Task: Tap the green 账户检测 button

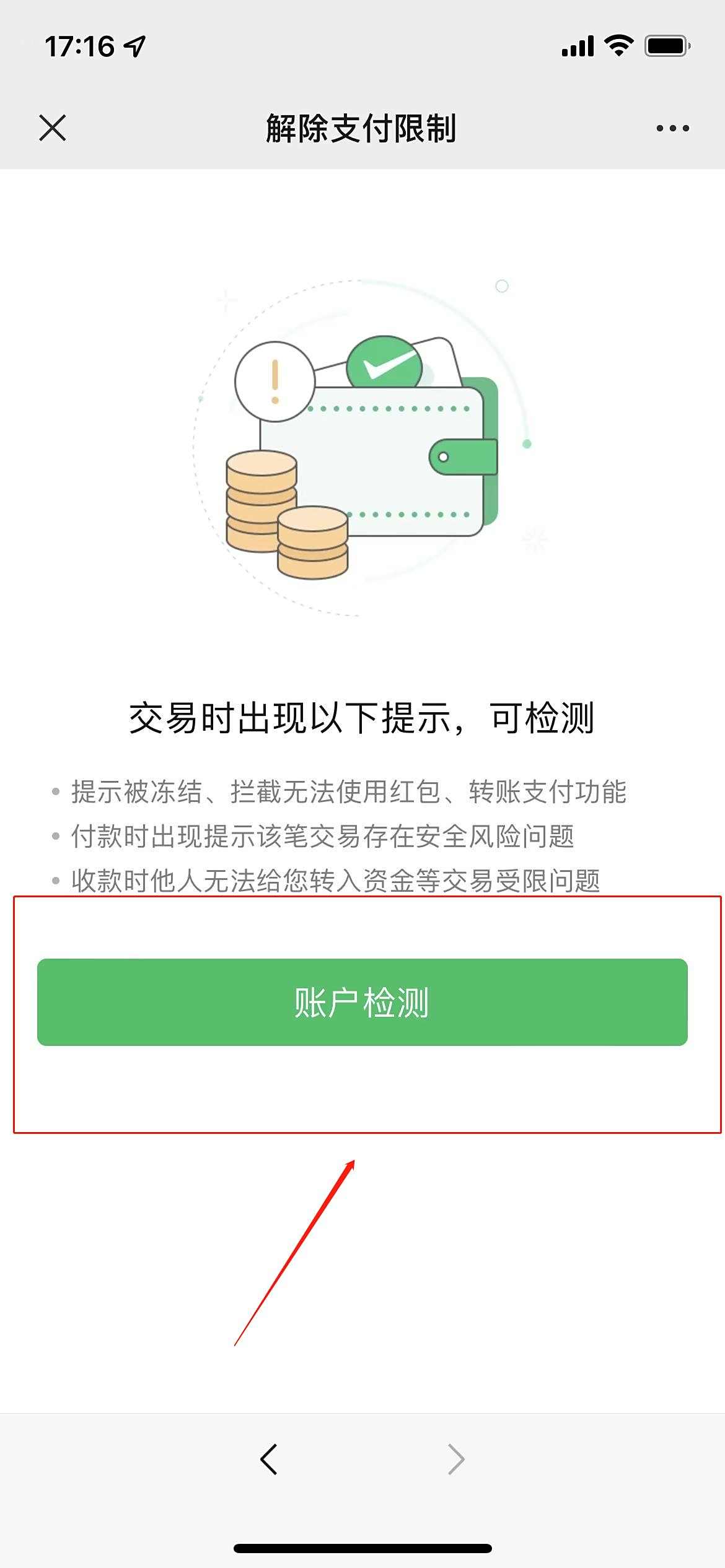Action: click(x=362, y=1002)
